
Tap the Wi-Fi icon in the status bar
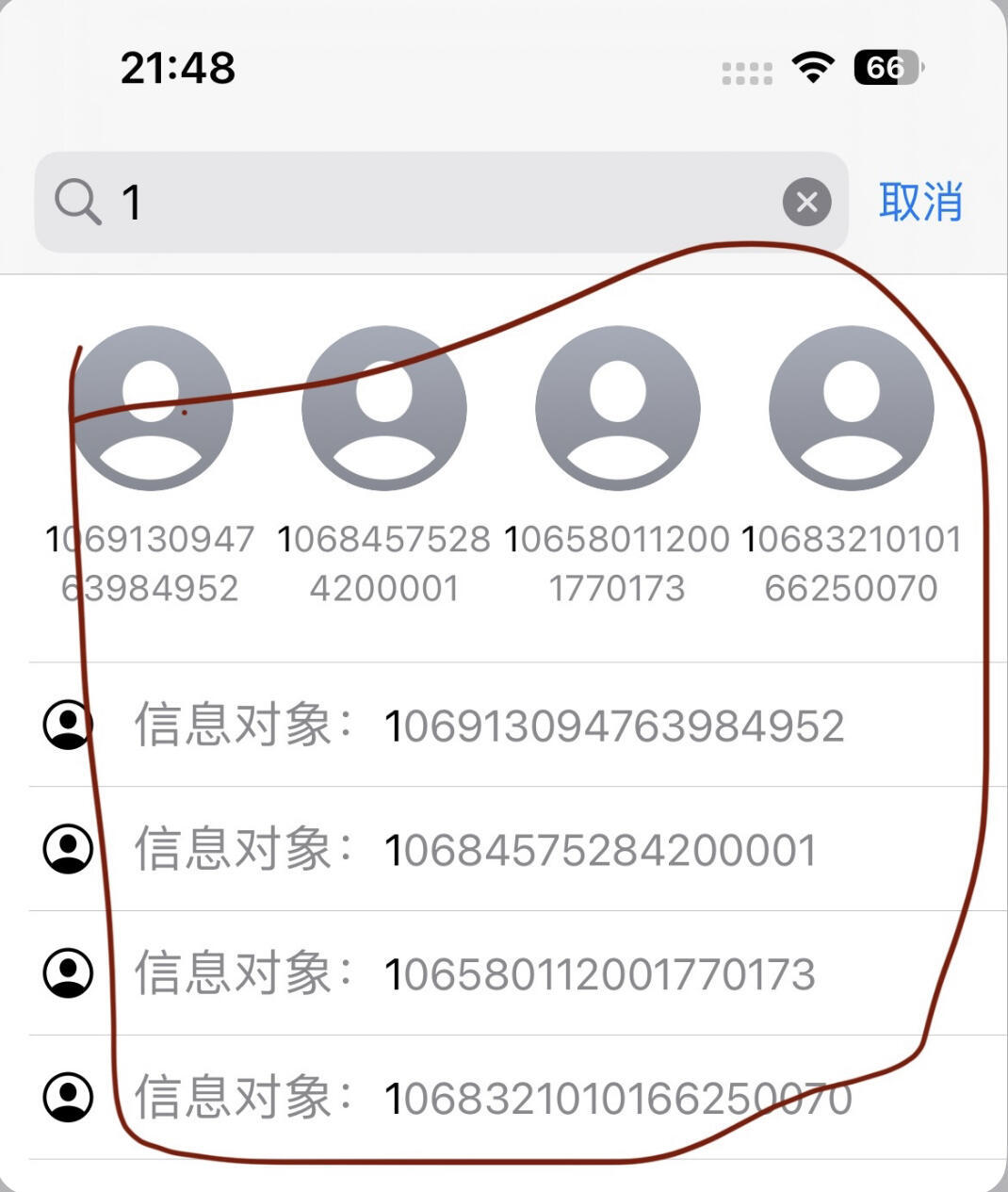(x=812, y=66)
